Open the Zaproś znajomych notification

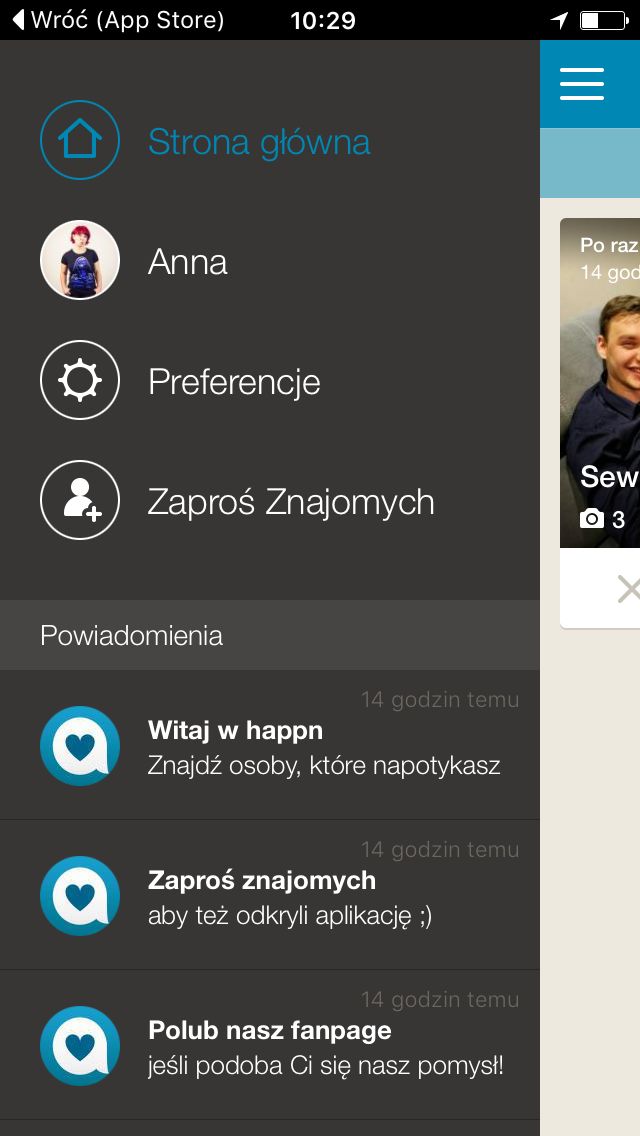[x=270, y=895]
